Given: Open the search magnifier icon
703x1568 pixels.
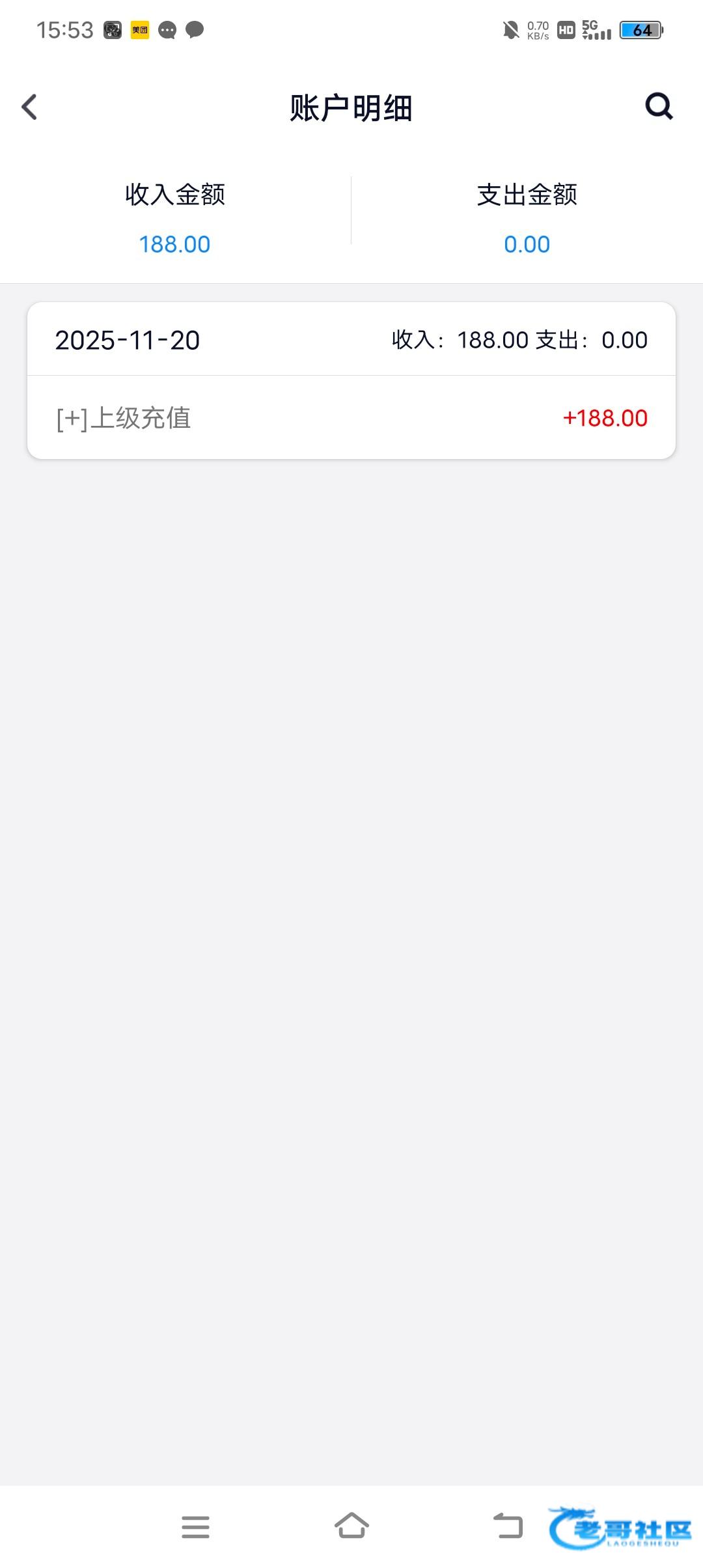Looking at the screenshot, I should 659,106.
